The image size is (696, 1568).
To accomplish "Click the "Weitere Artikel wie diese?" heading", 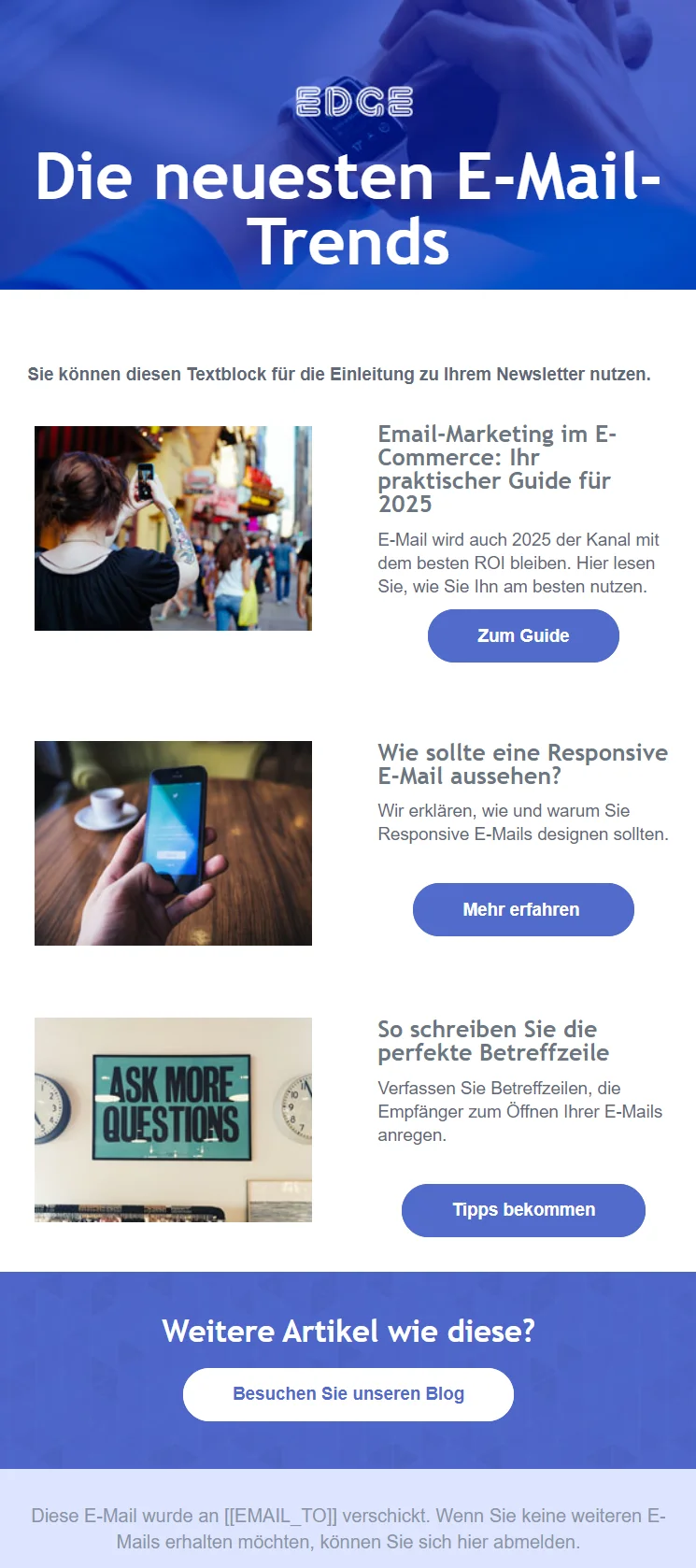I will [x=348, y=1331].
